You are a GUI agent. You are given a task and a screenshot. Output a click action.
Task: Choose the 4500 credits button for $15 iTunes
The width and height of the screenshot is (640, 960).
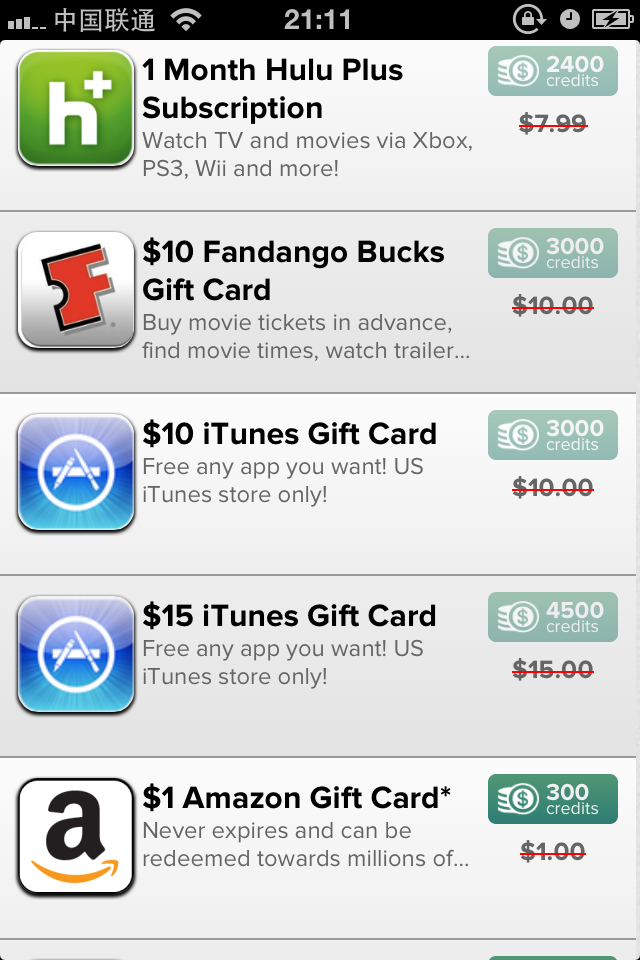(x=553, y=617)
